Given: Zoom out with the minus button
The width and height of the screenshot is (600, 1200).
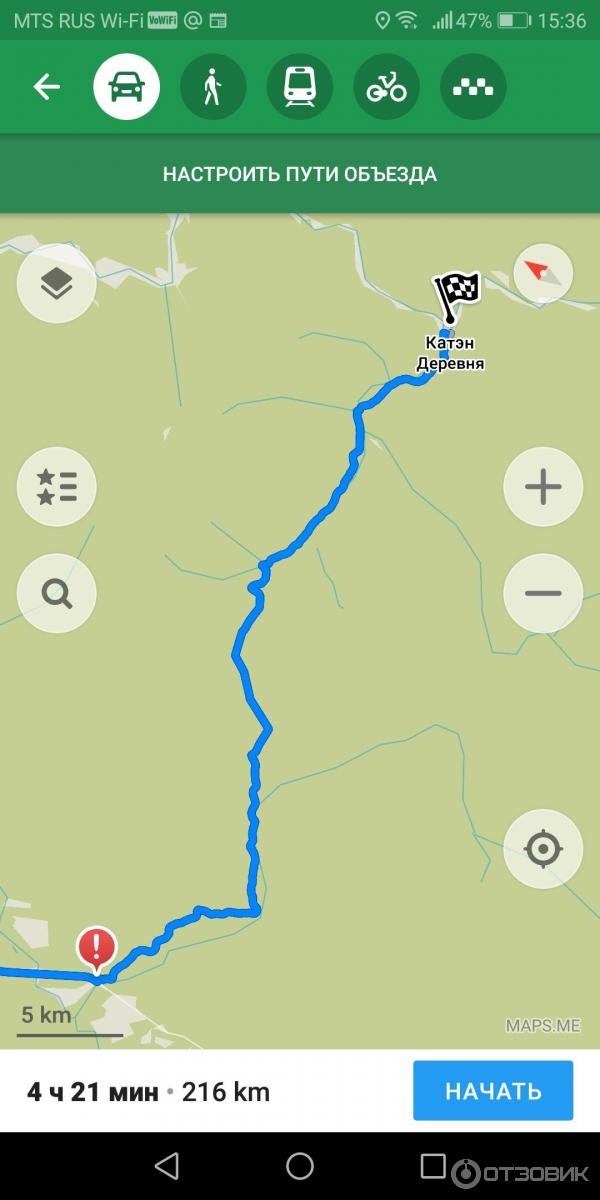Looking at the screenshot, I should 542,592.
